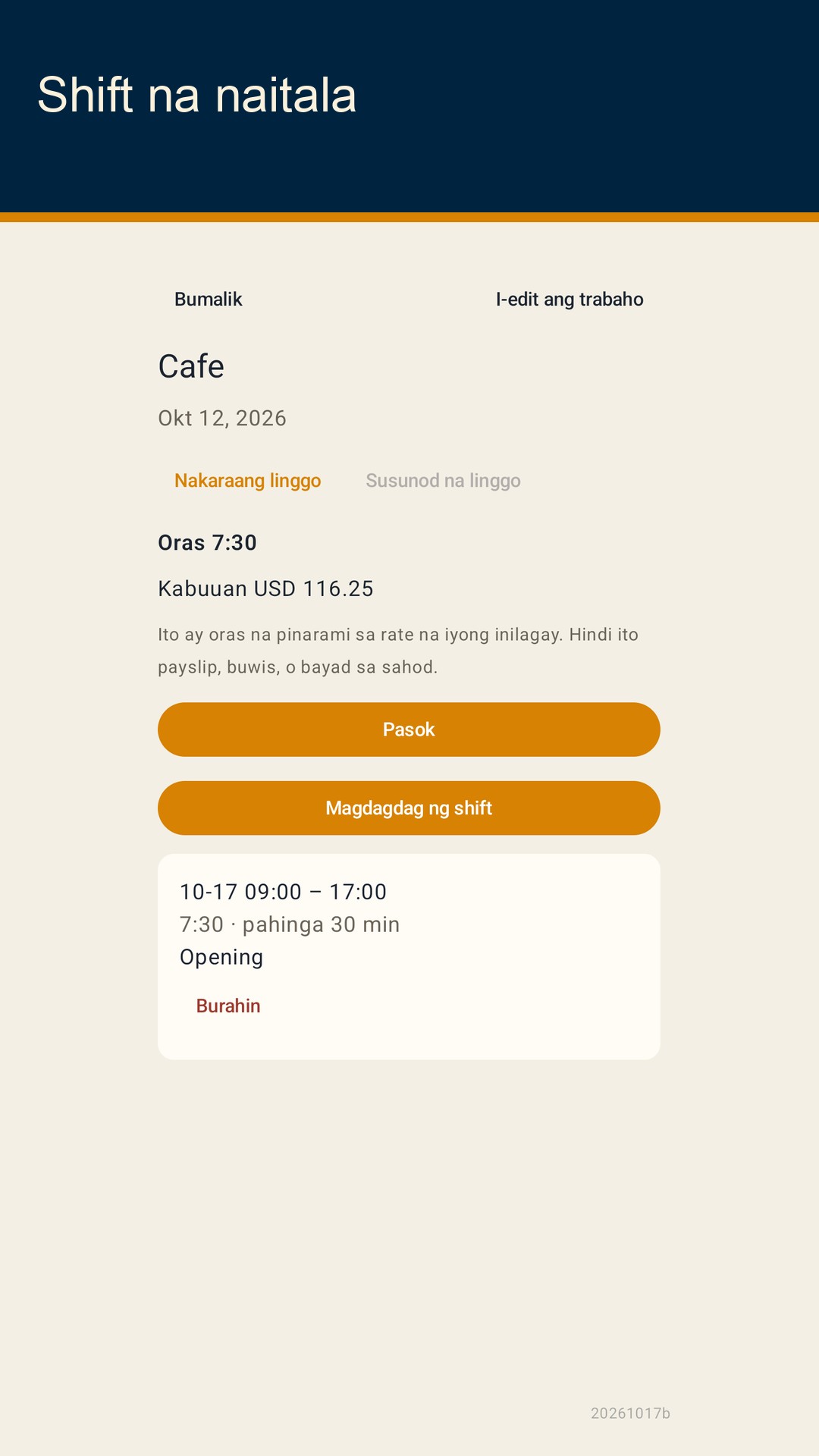Viewport: 819px width, 1456px height.
Task: Go to Nakaraang linggo
Action: pyautogui.click(x=247, y=481)
